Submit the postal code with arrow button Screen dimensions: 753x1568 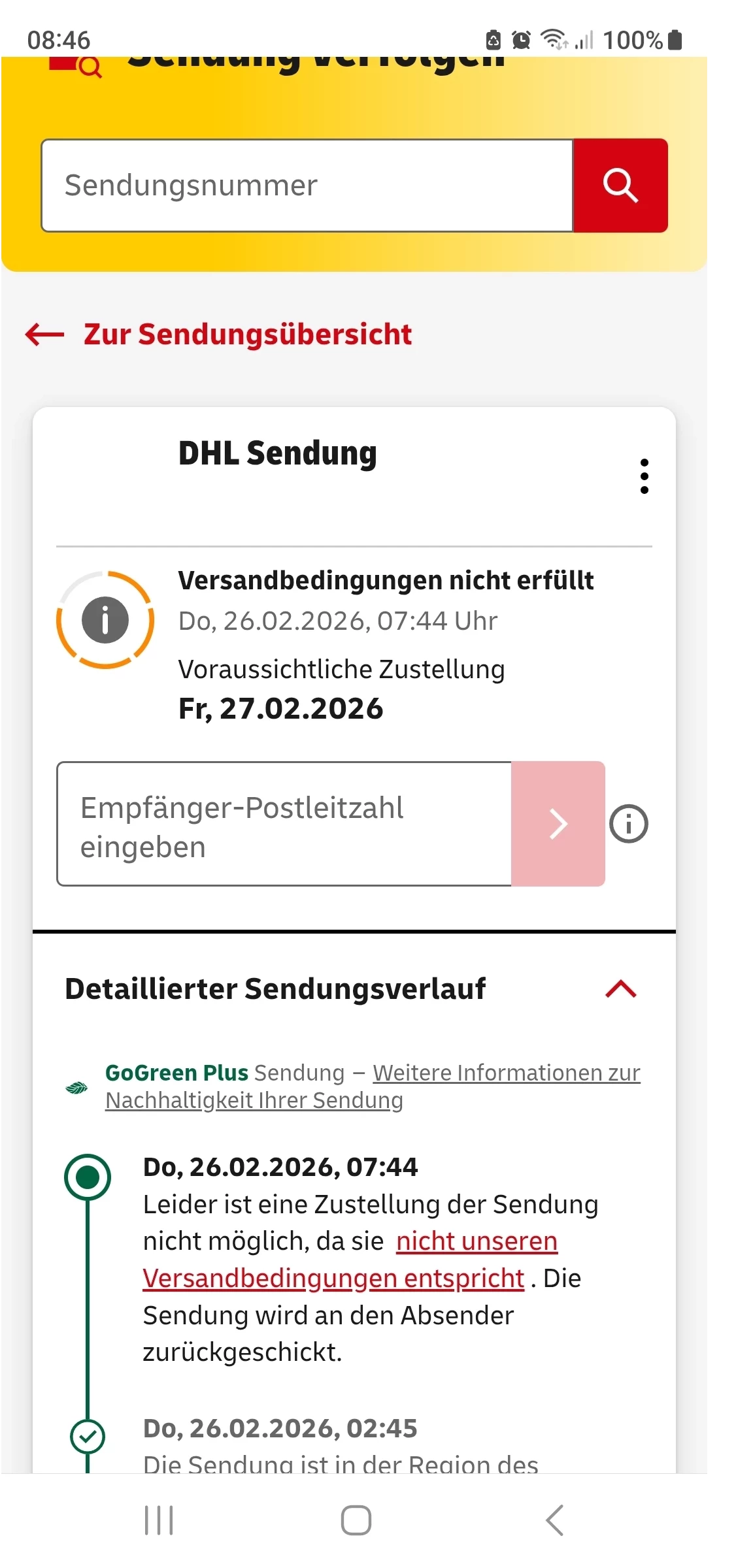point(558,824)
